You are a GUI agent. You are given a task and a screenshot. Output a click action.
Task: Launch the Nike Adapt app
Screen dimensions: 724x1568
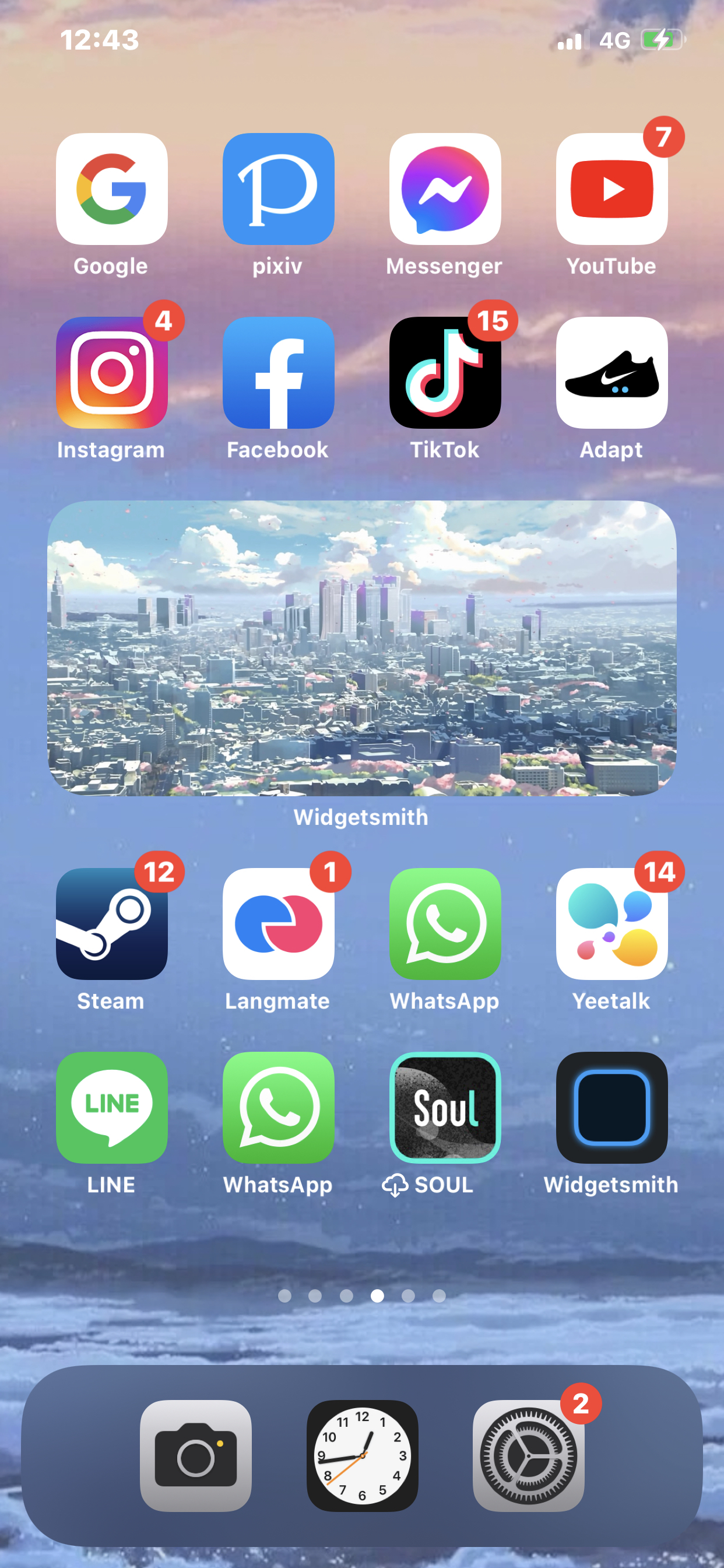coord(611,373)
